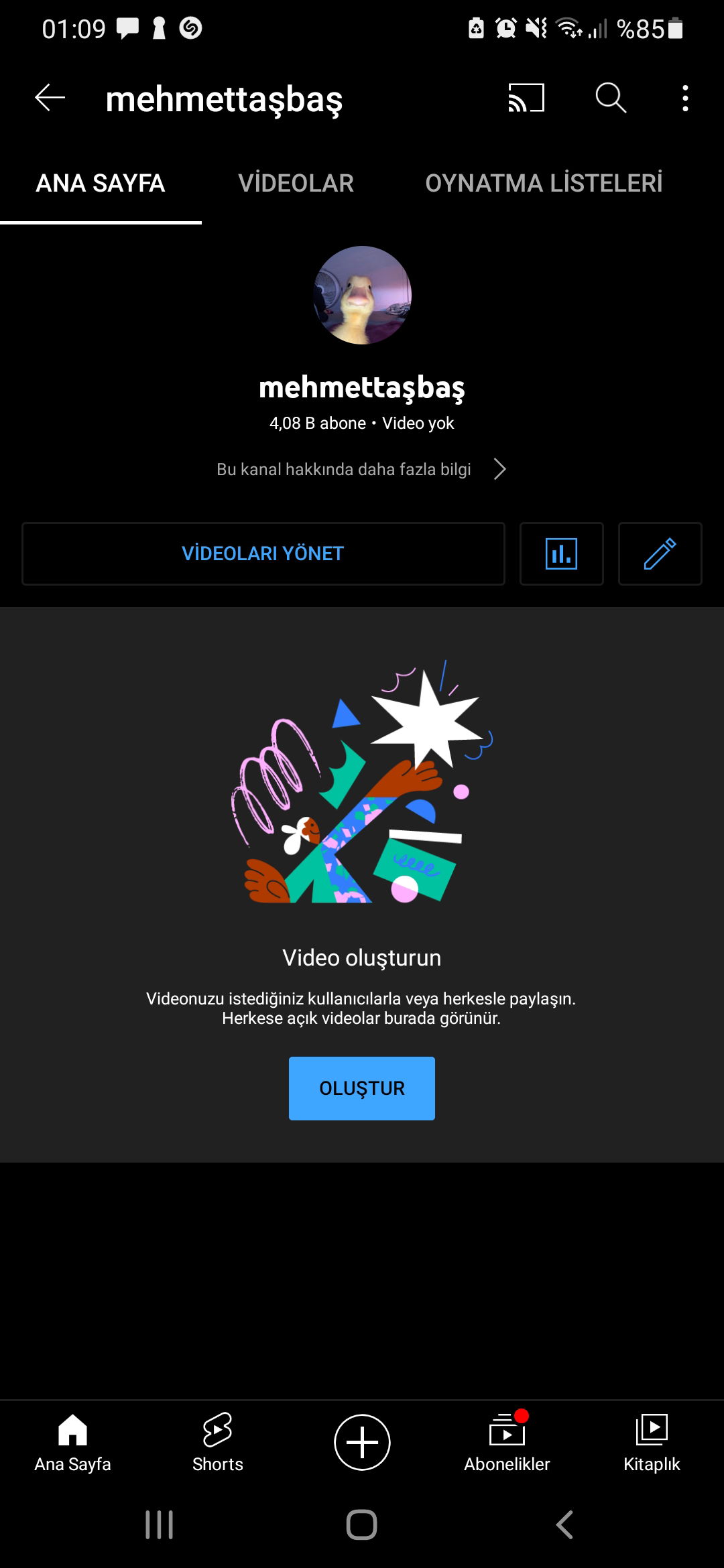Open the three-dot overflow menu
Screen dimensions: 724x1568
click(685, 98)
